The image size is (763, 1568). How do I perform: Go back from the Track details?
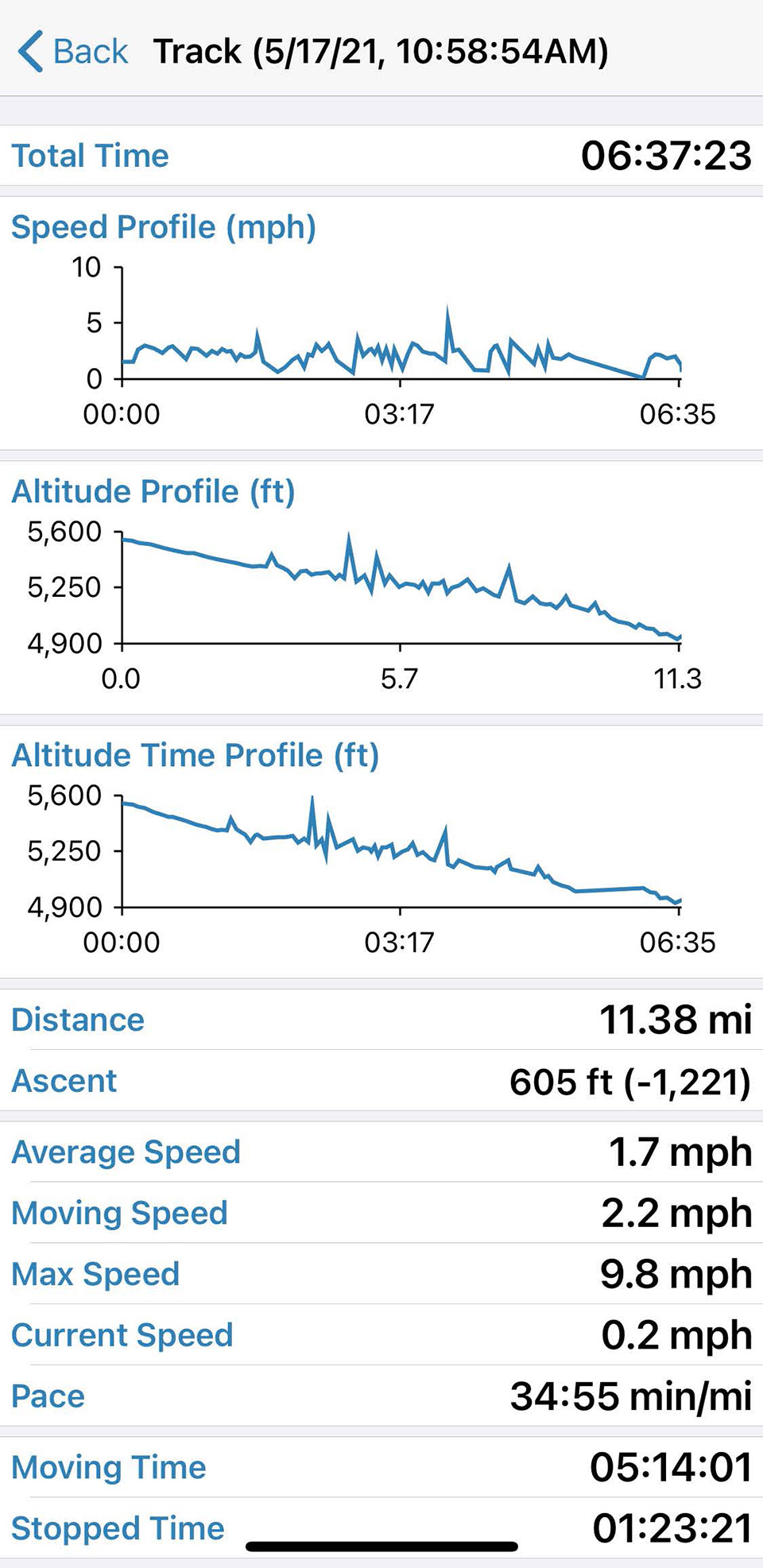73,52
